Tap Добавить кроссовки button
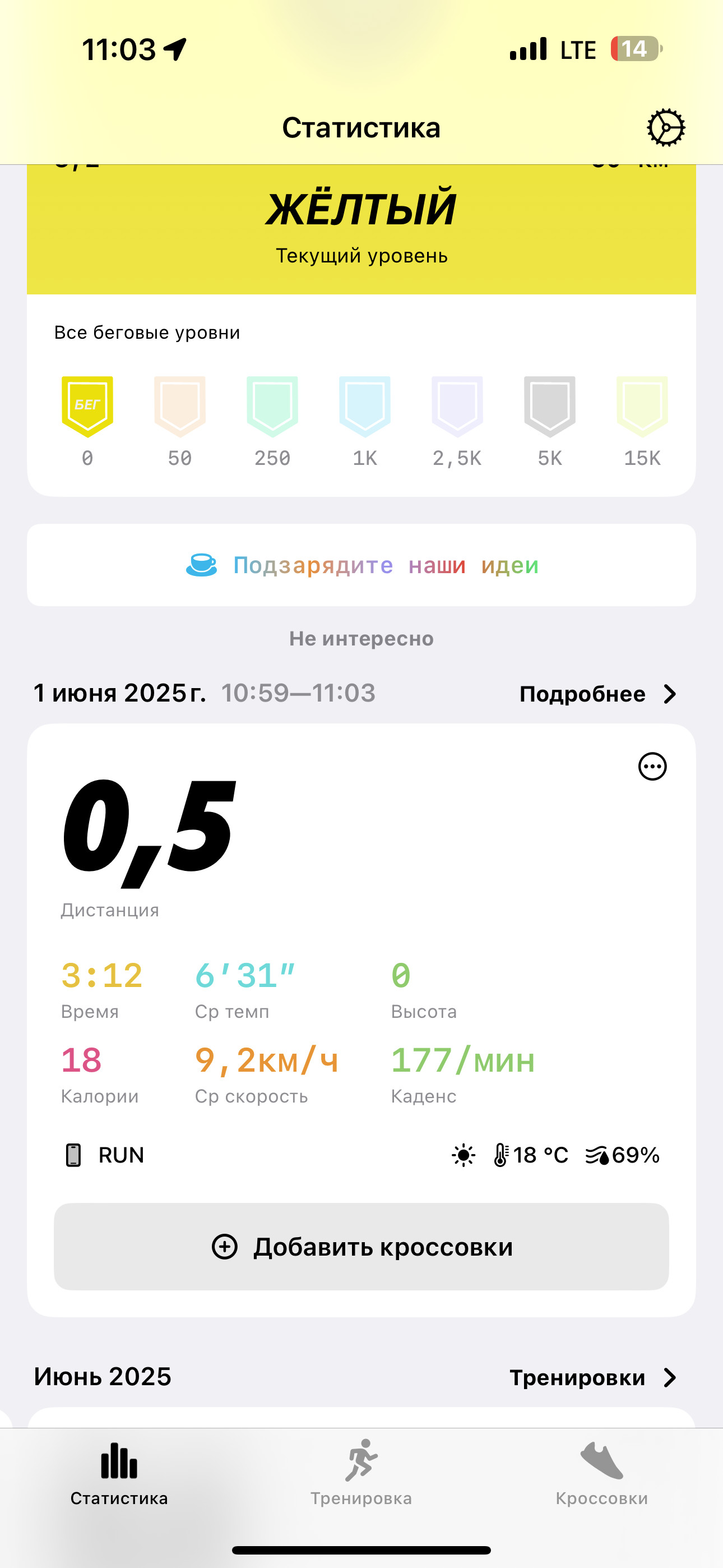The height and width of the screenshot is (1568, 723). tap(361, 1247)
